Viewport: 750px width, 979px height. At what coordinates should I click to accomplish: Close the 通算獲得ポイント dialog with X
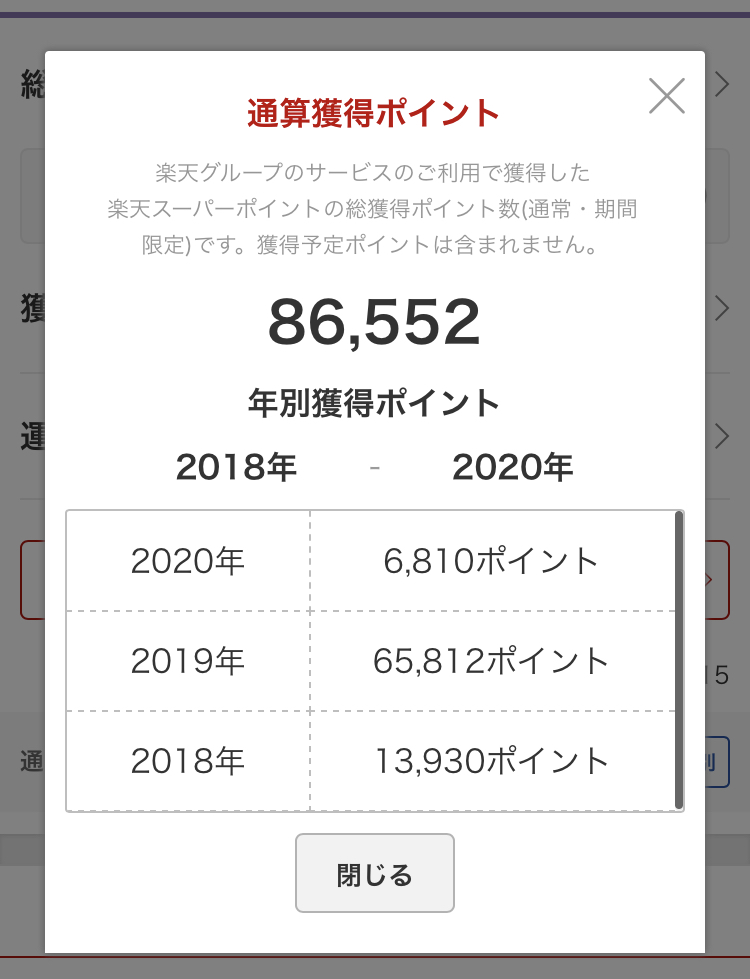(x=667, y=96)
